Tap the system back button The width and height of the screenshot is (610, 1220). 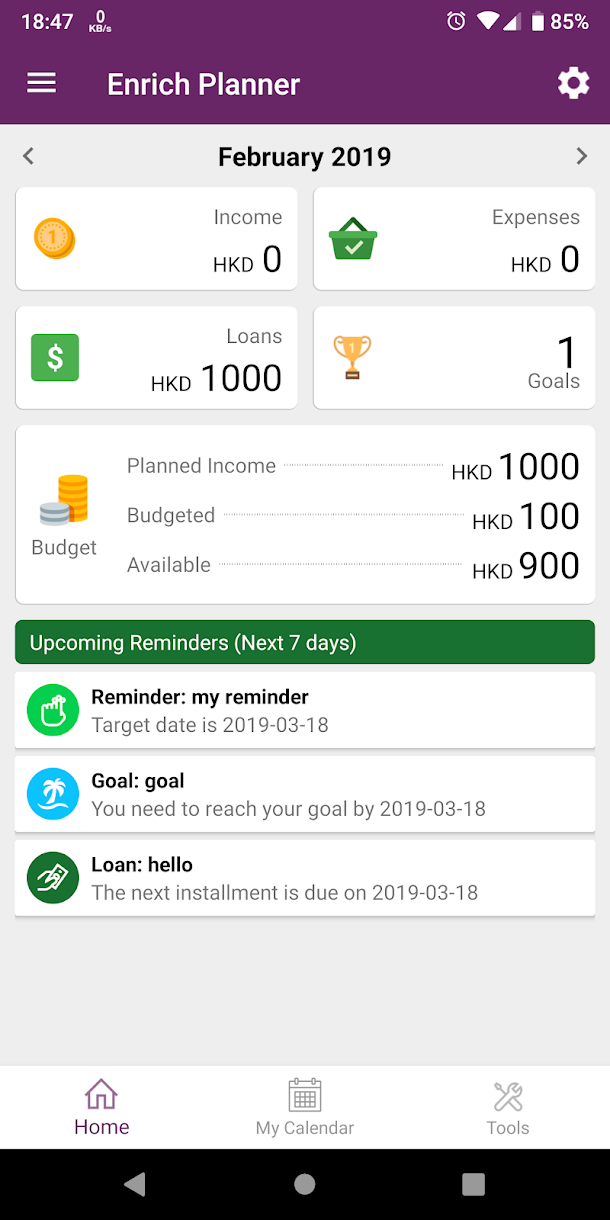click(134, 1184)
